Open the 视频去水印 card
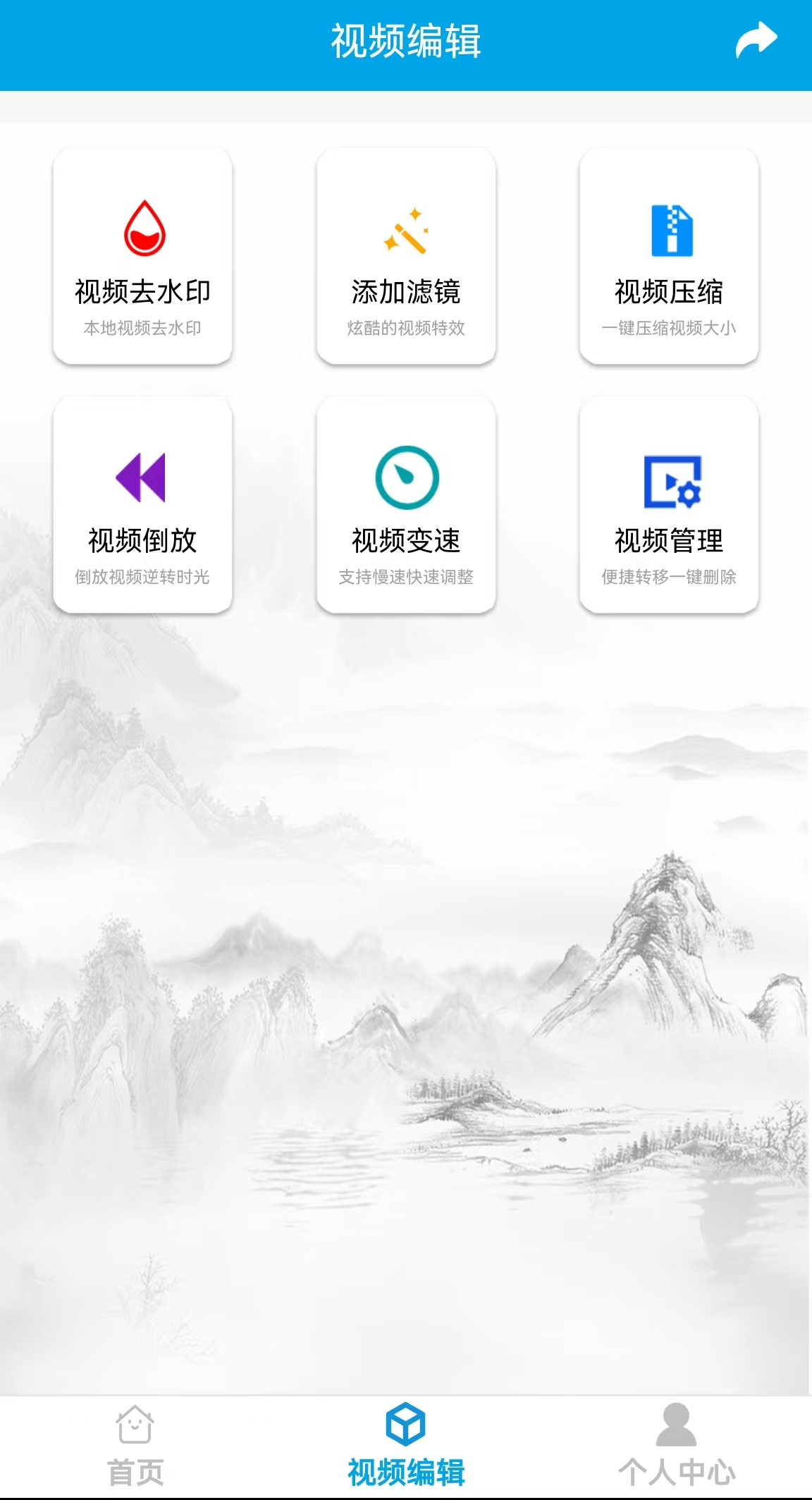 (x=143, y=257)
